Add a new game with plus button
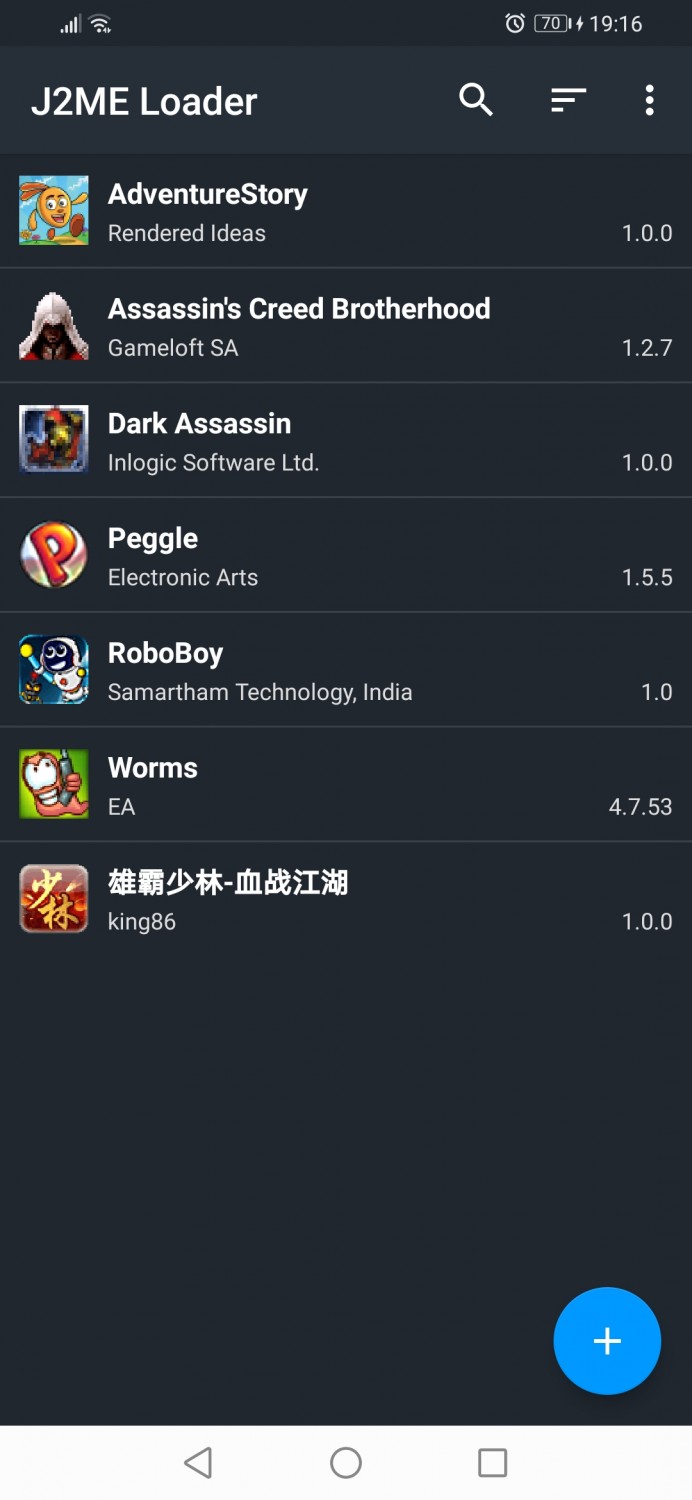The height and width of the screenshot is (1500, 692). click(x=607, y=1341)
